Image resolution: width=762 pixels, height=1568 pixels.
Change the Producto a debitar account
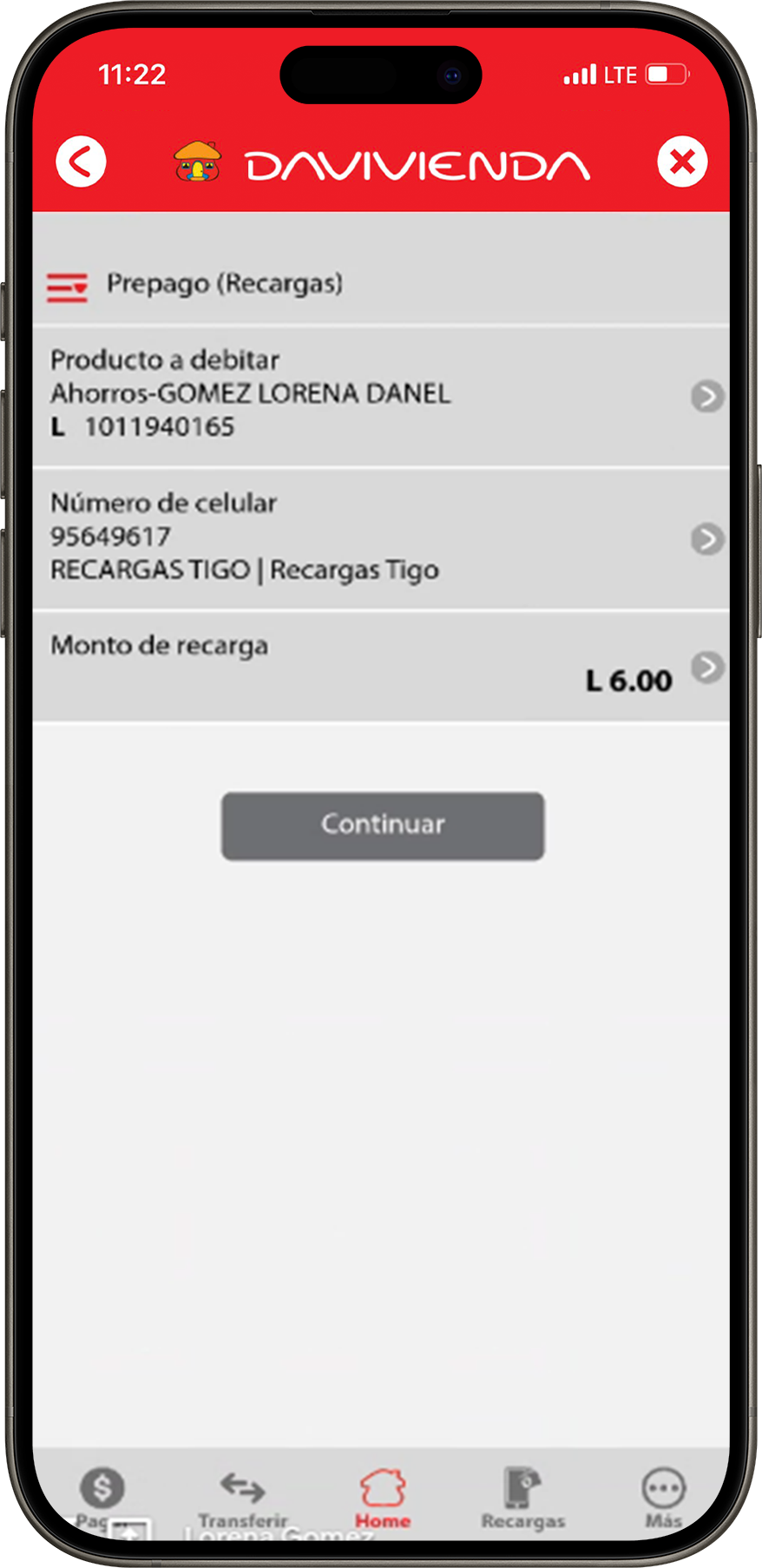(x=381, y=396)
